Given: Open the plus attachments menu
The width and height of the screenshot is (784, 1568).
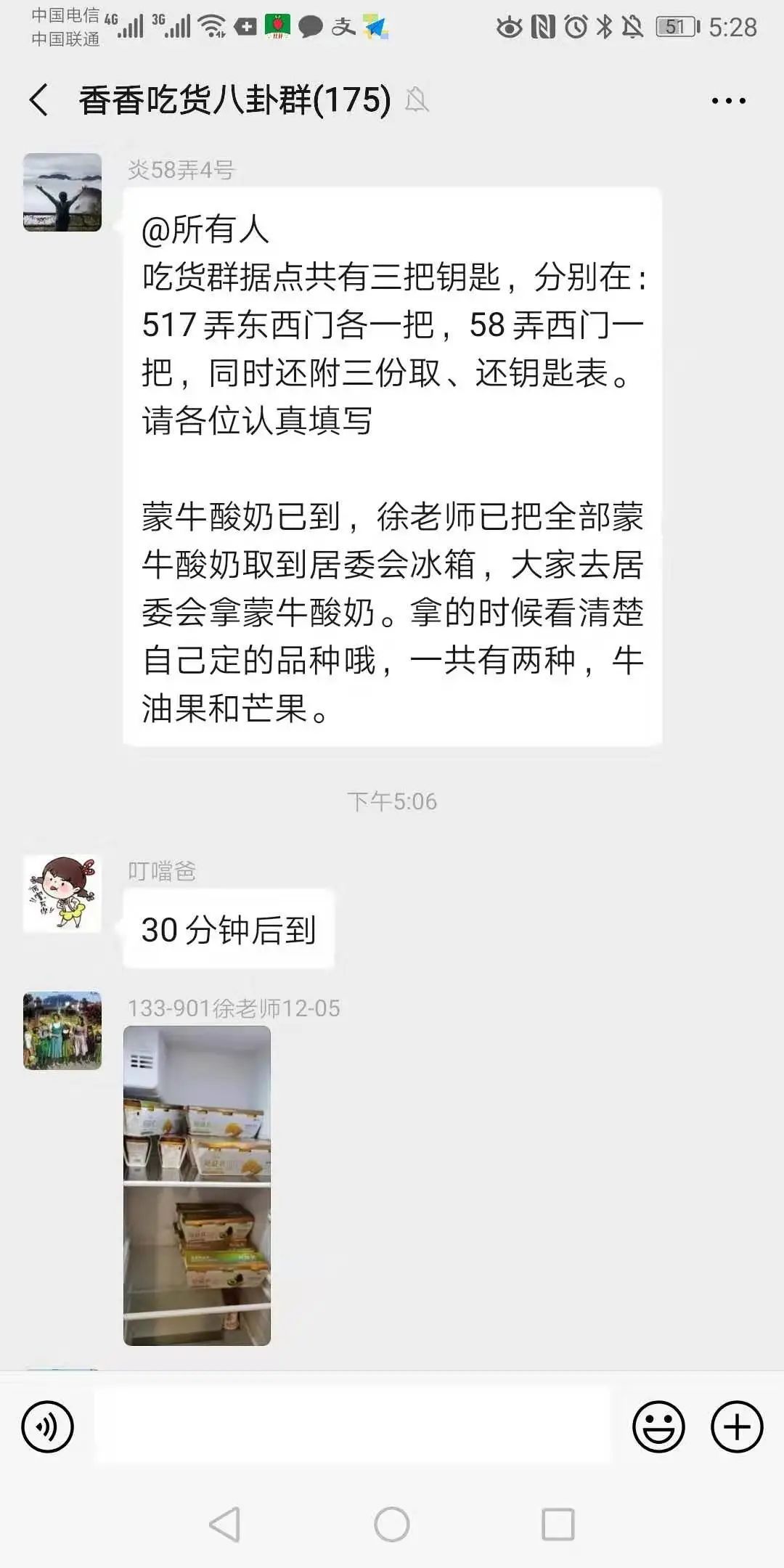Looking at the screenshot, I should [736, 1427].
